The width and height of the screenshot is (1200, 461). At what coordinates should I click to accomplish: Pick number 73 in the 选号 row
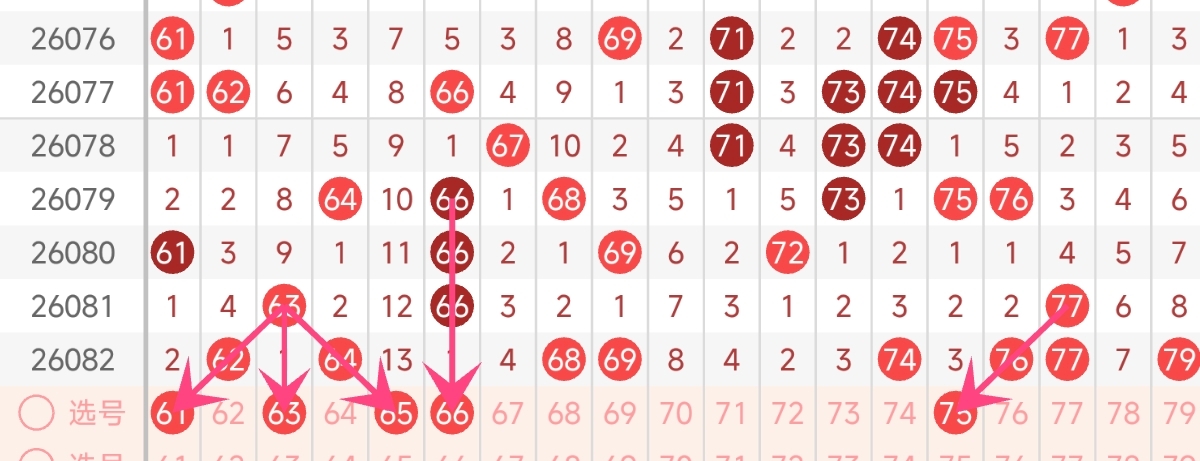(x=844, y=413)
